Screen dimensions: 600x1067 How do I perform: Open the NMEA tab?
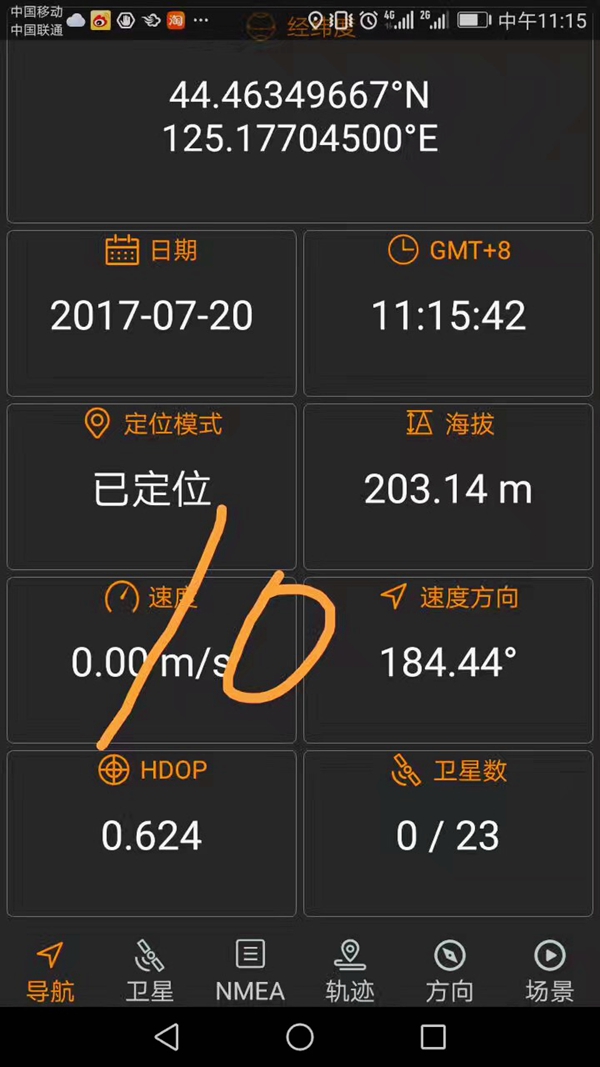[250, 970]
